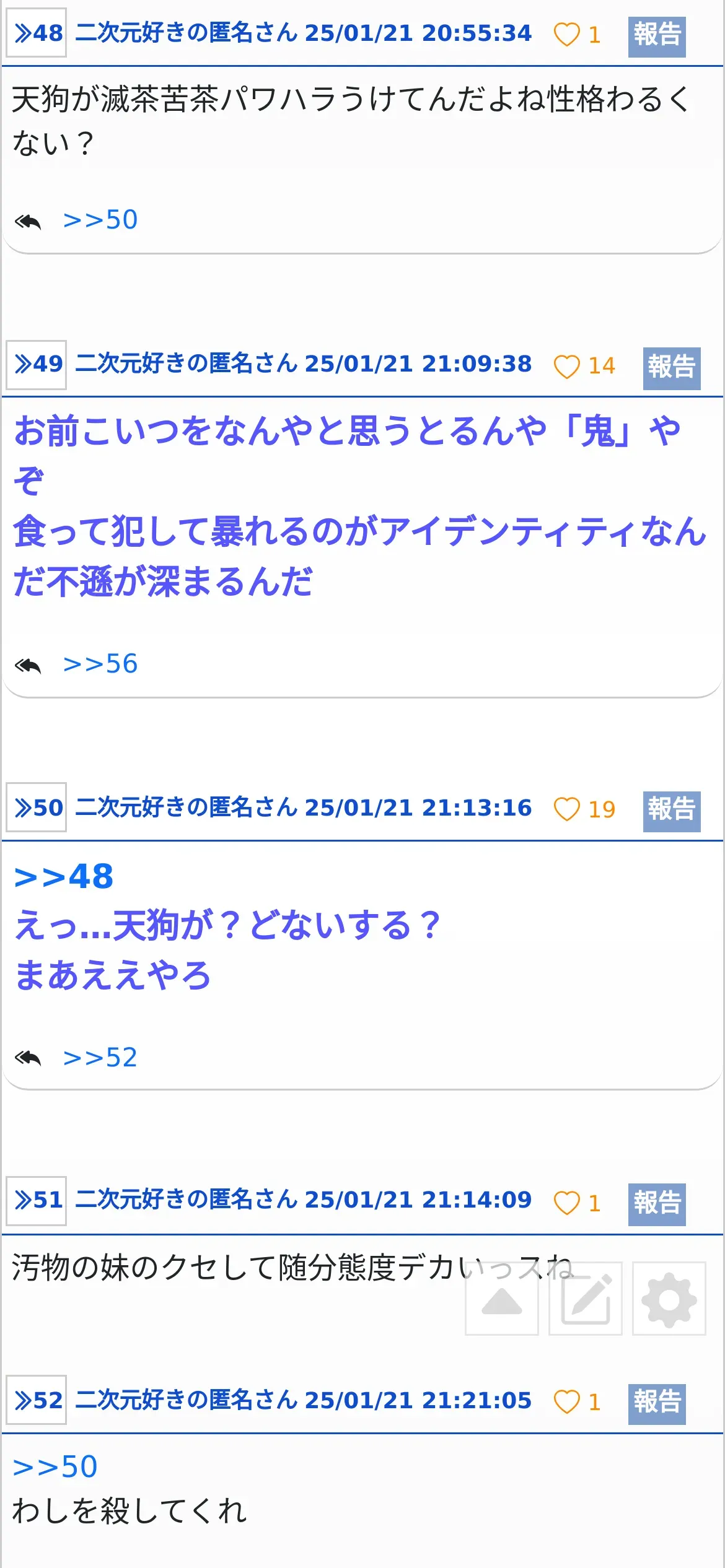The width and height of the screenshot is (725, 1568).
Task: Like post 50 with 19 hearts
Action: [566, 809]
